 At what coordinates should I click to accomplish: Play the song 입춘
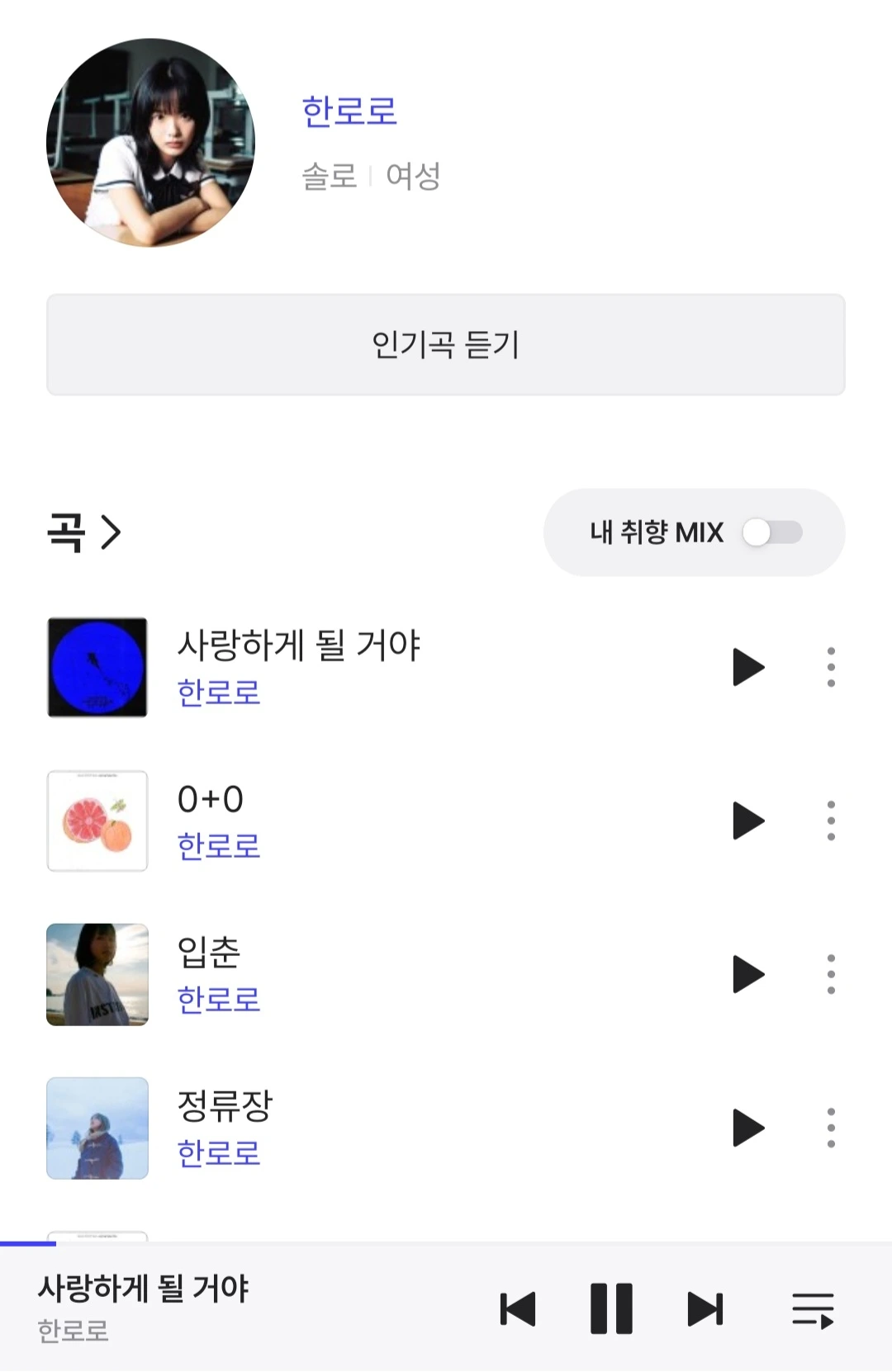click(748, 974)
